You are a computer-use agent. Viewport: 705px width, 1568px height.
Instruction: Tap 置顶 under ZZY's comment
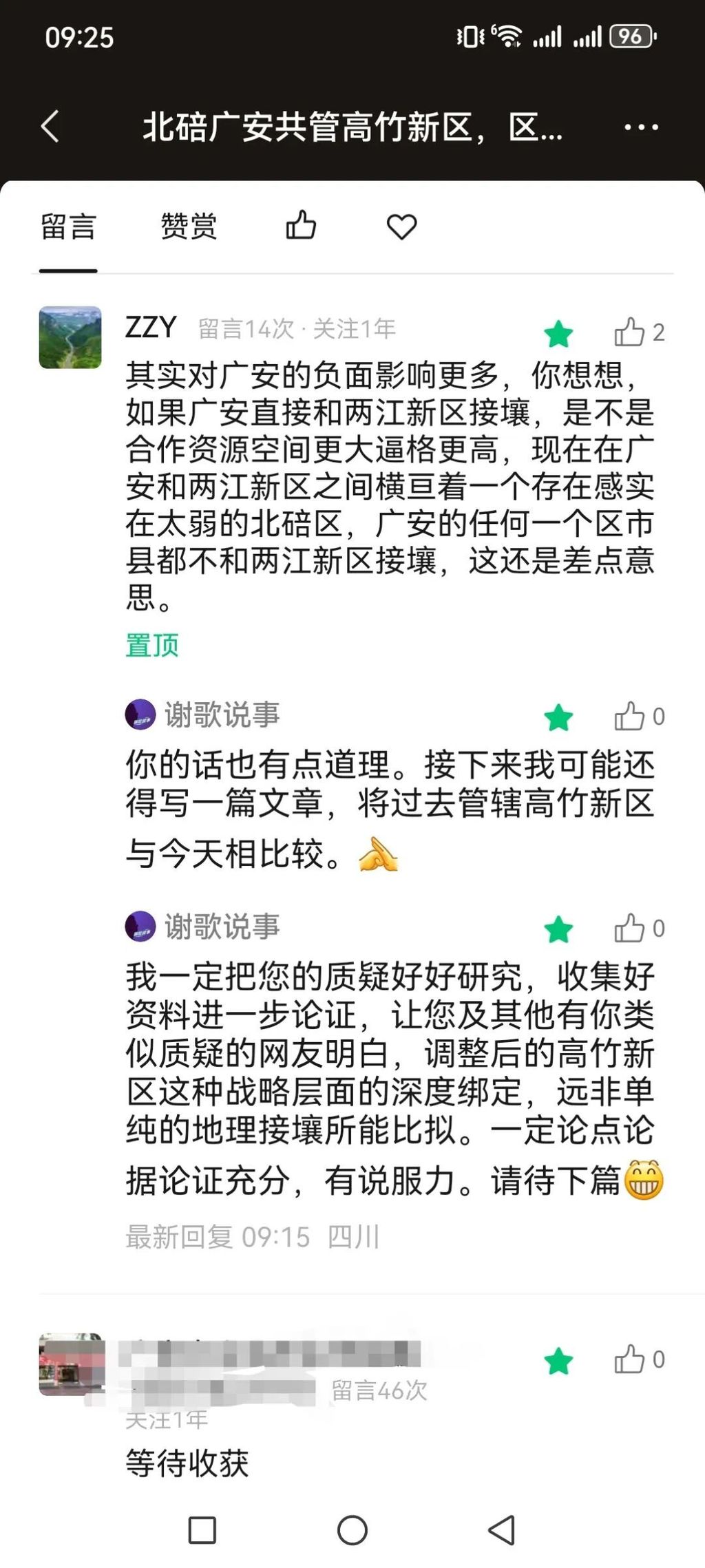pos(152,646)
